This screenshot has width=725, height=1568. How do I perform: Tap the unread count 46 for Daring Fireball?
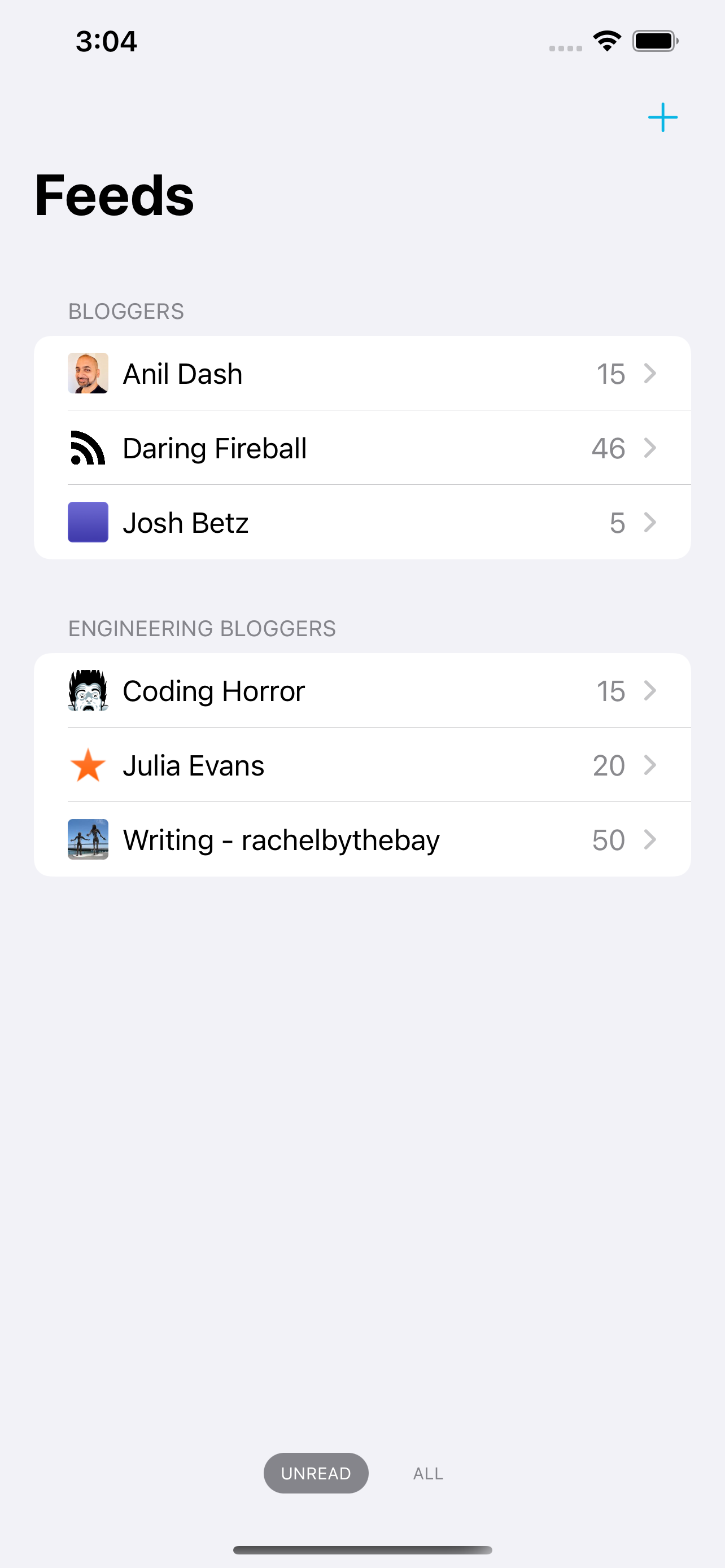click(608, 448)
